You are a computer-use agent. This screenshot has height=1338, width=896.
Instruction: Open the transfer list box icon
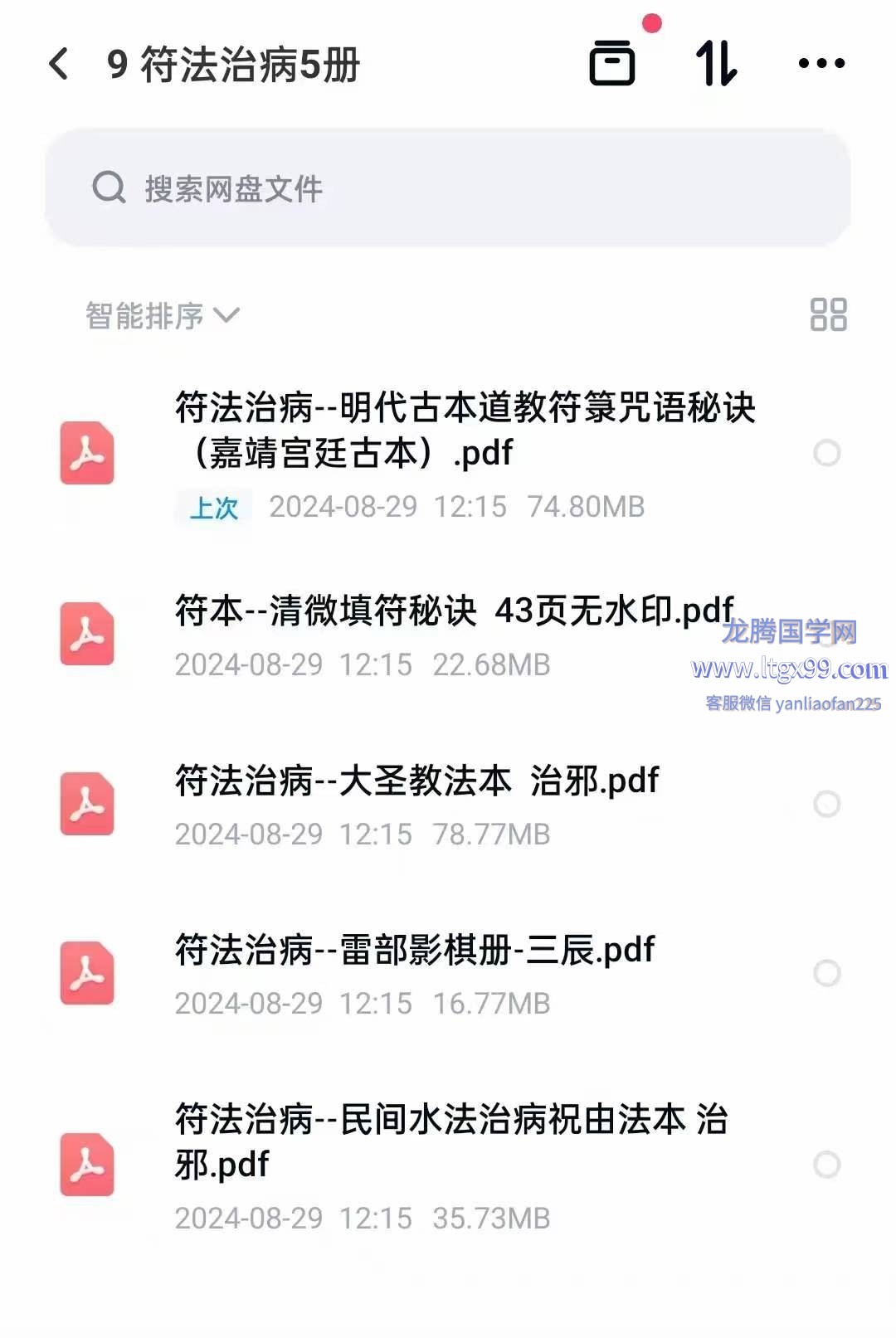(x=612, y=63)
